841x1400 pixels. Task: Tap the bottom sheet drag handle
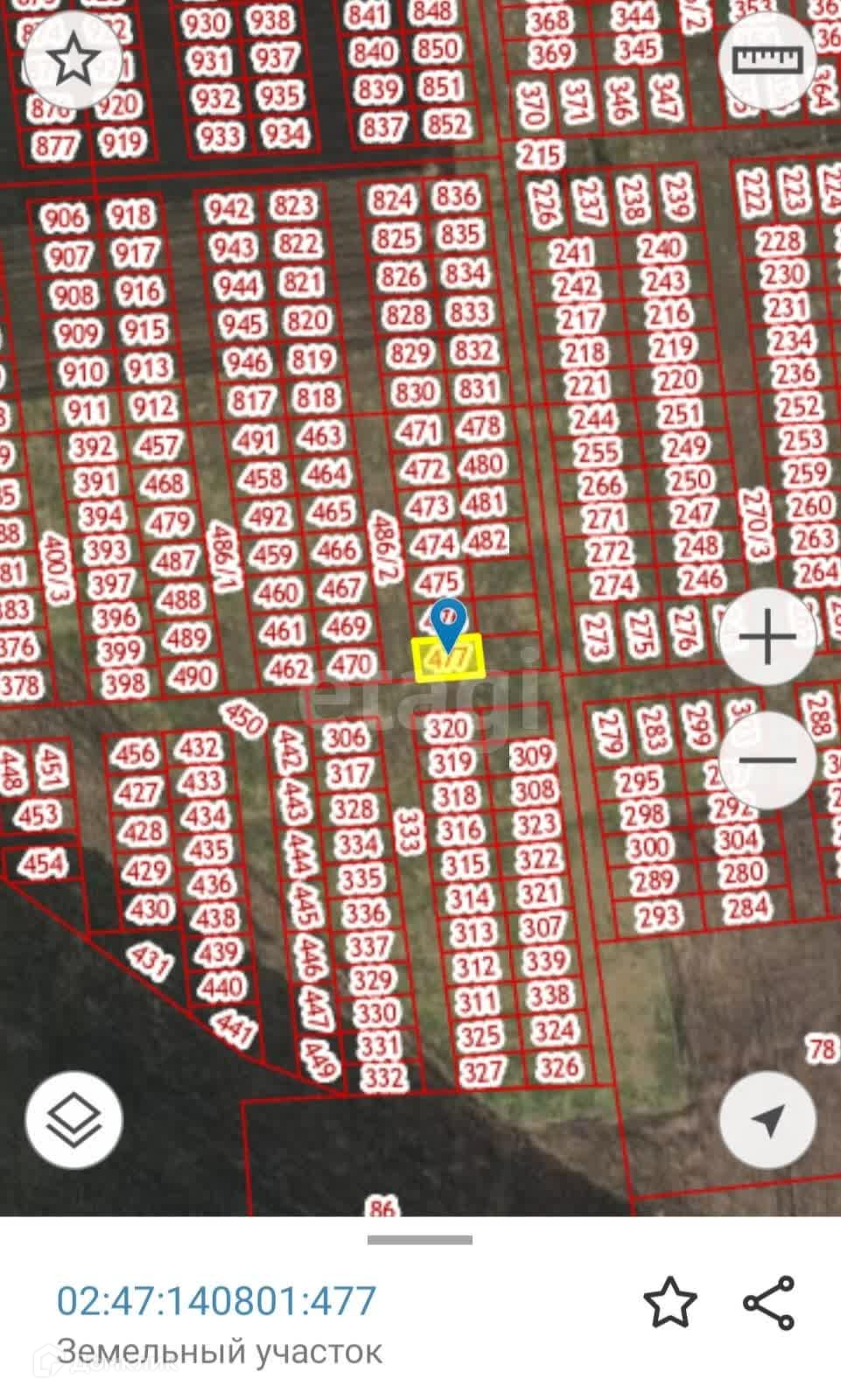[420, 1240]
